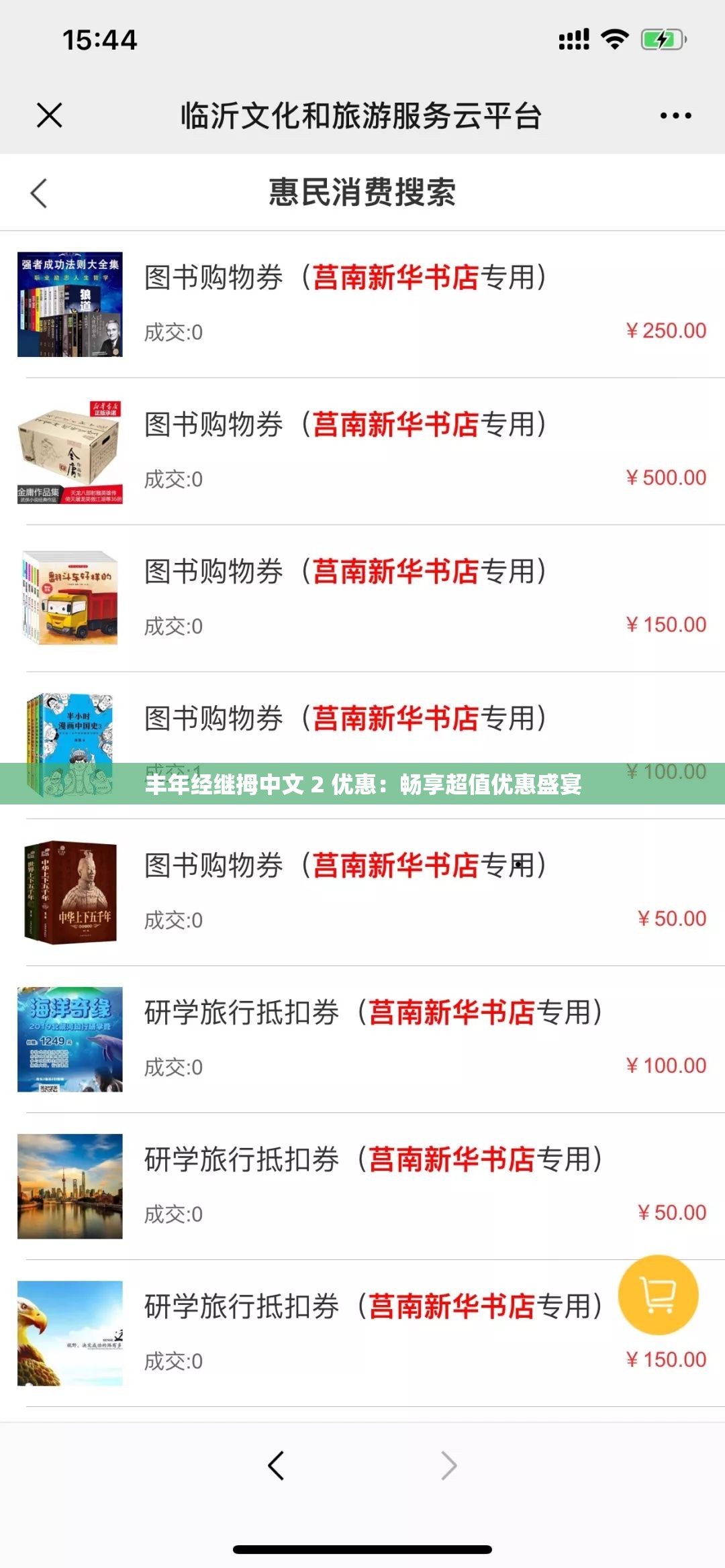Image resolution: width=725 pixels, height=1568 pixels.
Task: Tap the clock showing 15:44
Action: click(99, 40)
